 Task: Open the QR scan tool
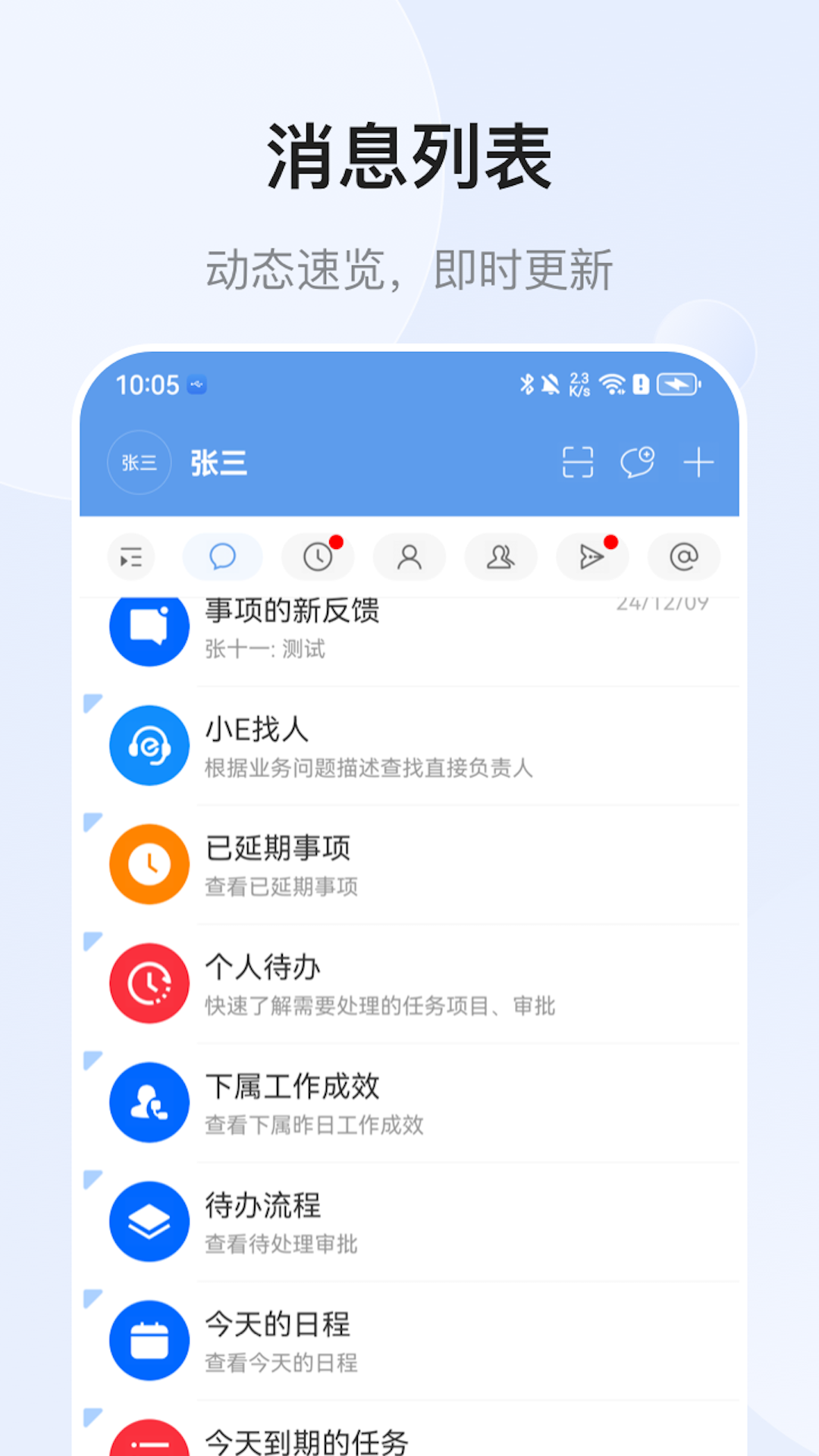point(577,462)
